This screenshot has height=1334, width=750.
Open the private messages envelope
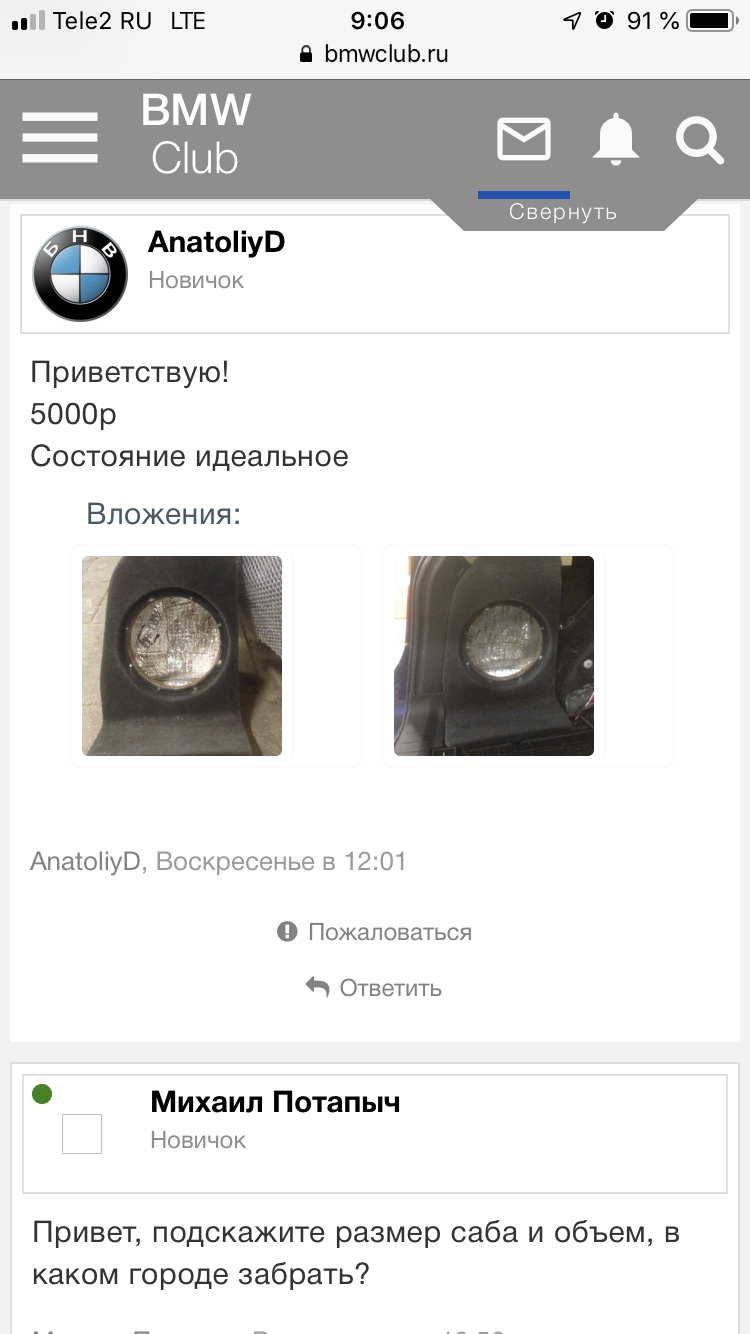click(x=524, y=139)
